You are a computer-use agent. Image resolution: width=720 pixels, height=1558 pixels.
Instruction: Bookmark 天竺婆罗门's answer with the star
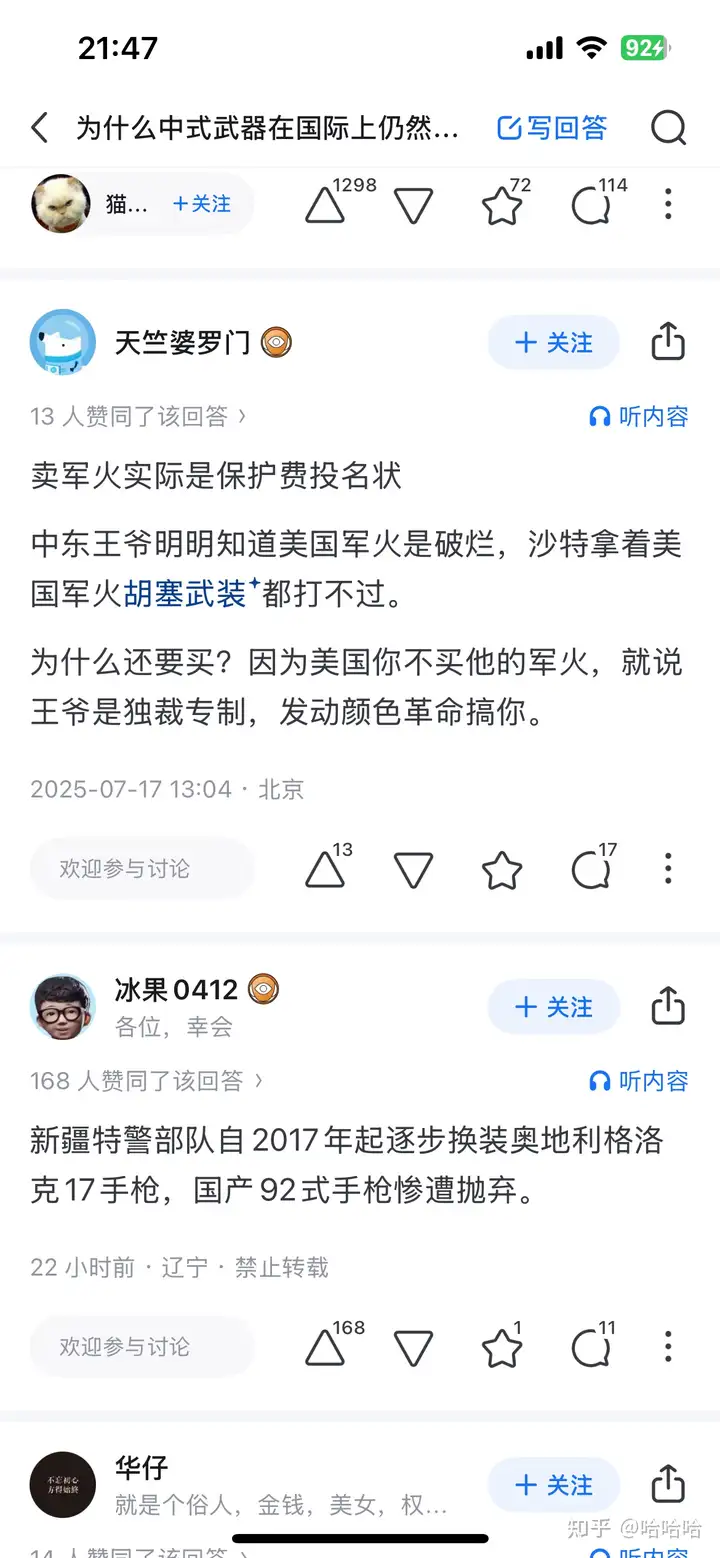tap(501, 870)
